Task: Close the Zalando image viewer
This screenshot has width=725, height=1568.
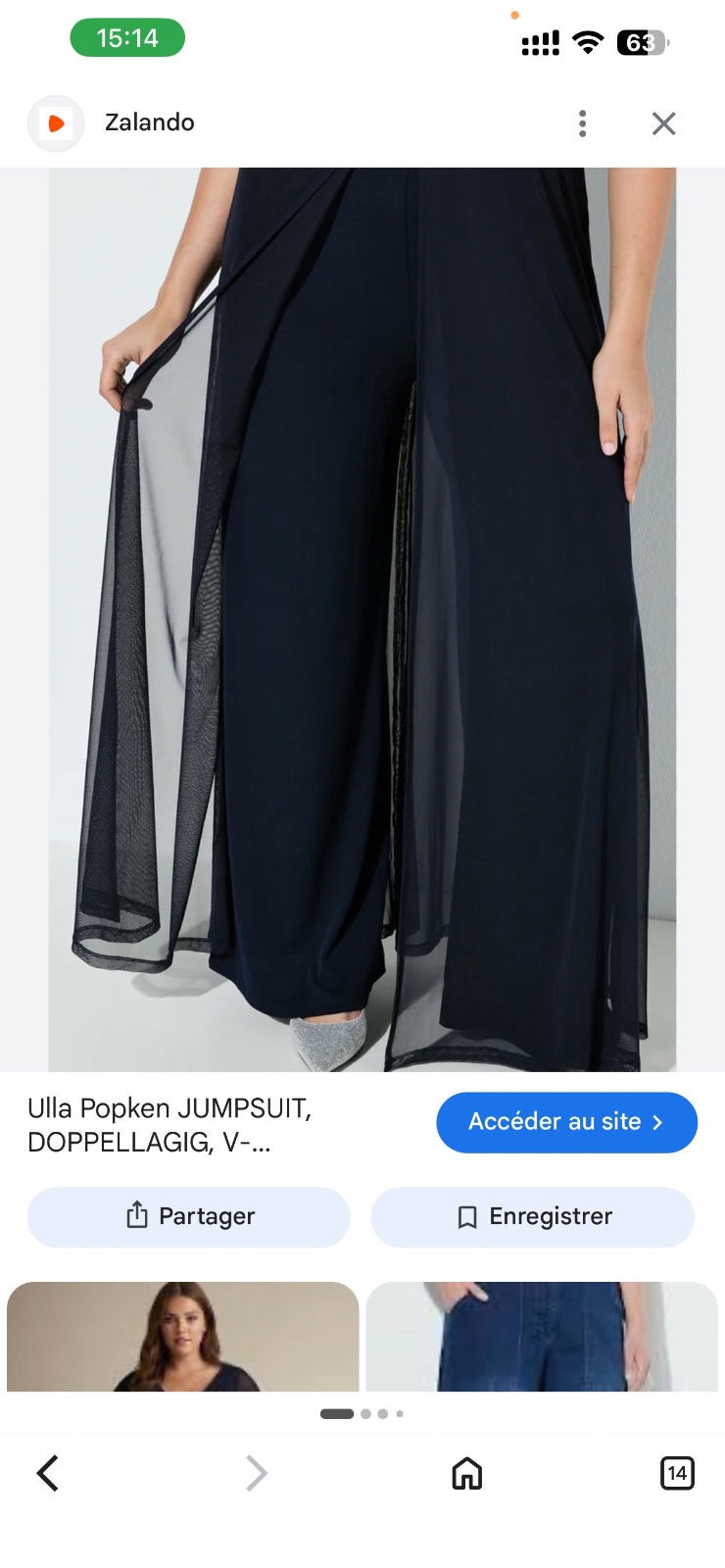Action: 664,123
